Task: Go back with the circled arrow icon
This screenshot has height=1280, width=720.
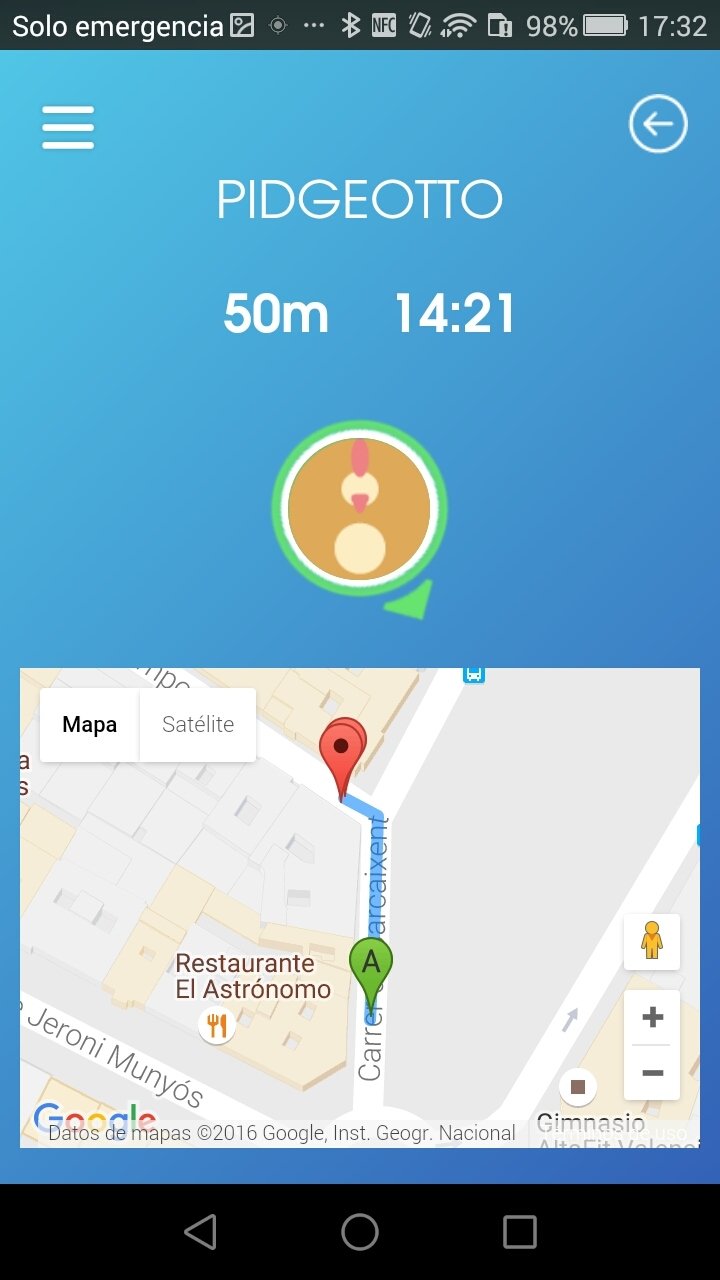Action: (x=658, y=125)
